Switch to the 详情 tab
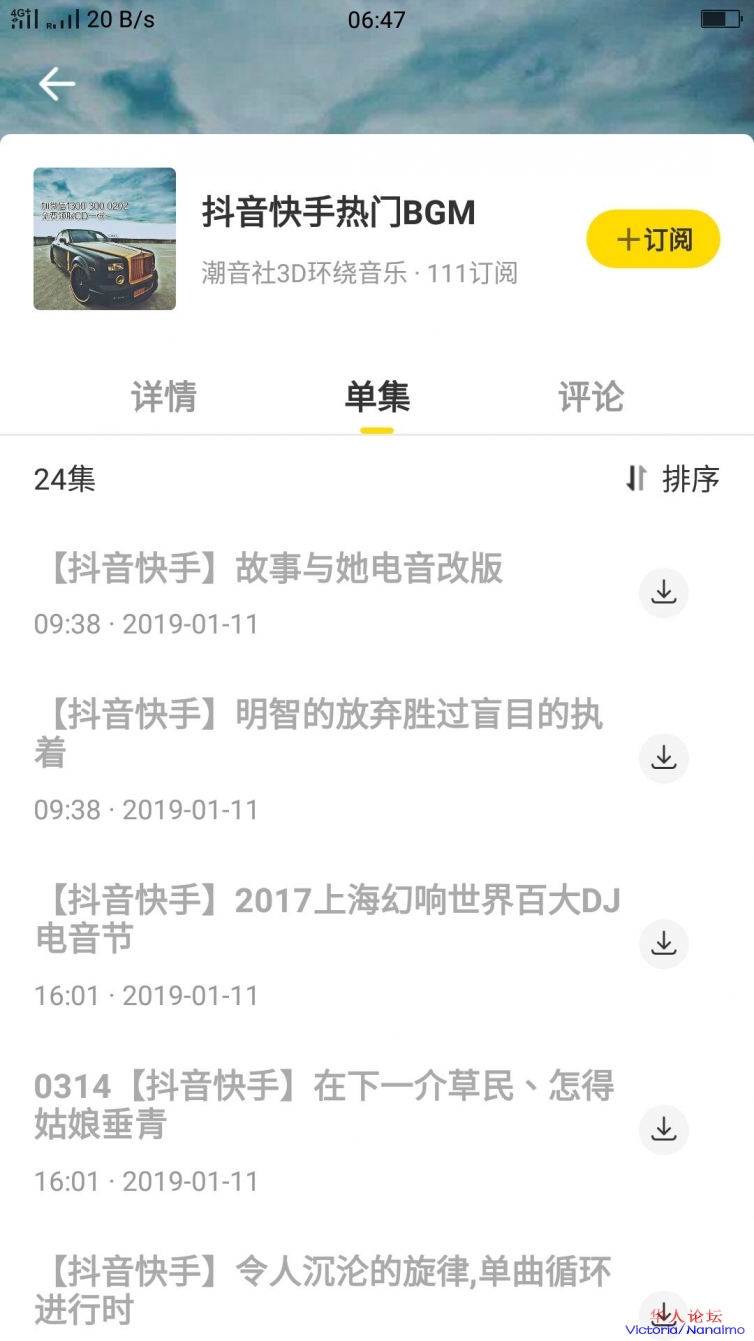Image resolution: width=754 pixels, height=1341 pixels. point(164,397)
